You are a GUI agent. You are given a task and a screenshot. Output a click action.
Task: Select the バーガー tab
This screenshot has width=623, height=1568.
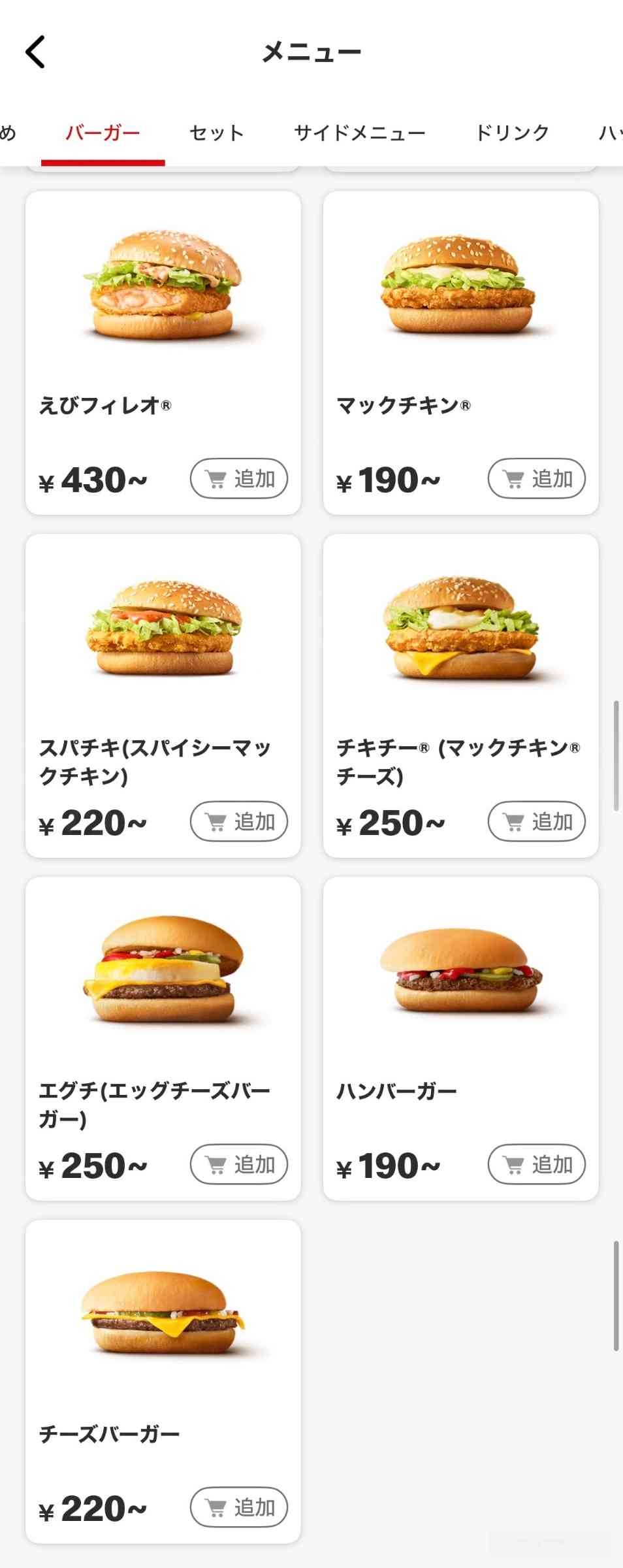point(103,133)
